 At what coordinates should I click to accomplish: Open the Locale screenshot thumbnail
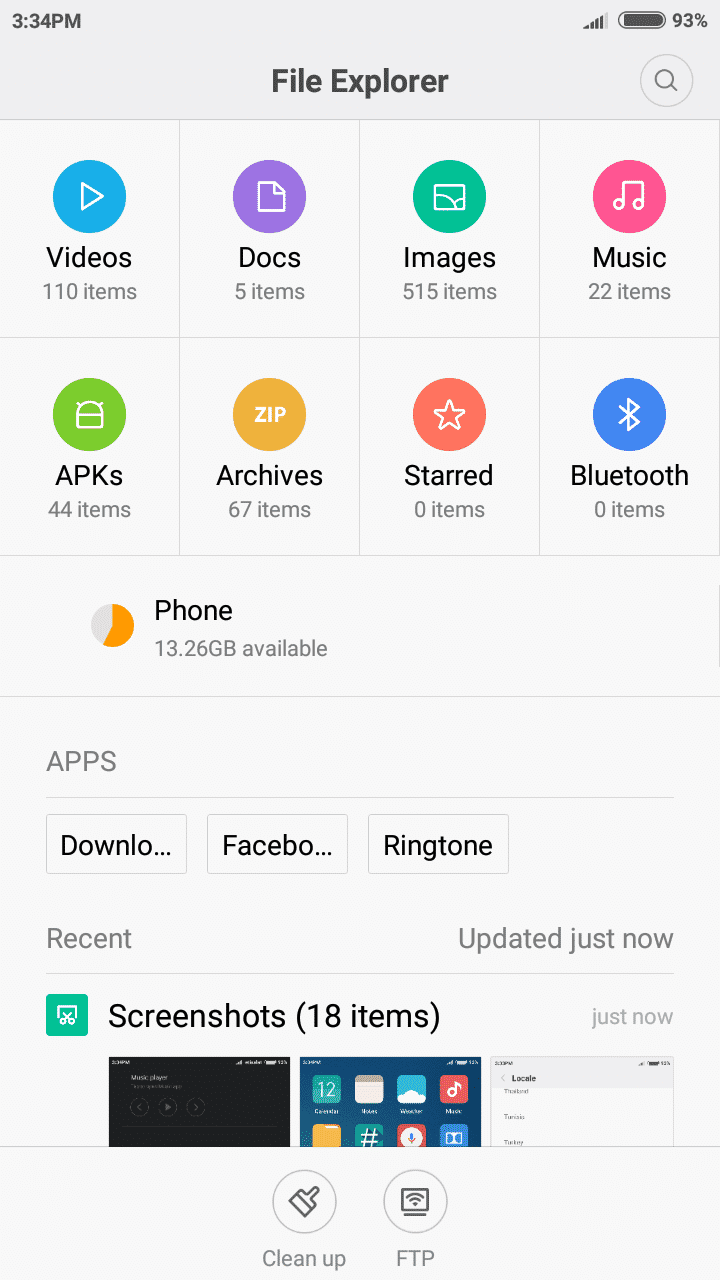(582, 1101)
